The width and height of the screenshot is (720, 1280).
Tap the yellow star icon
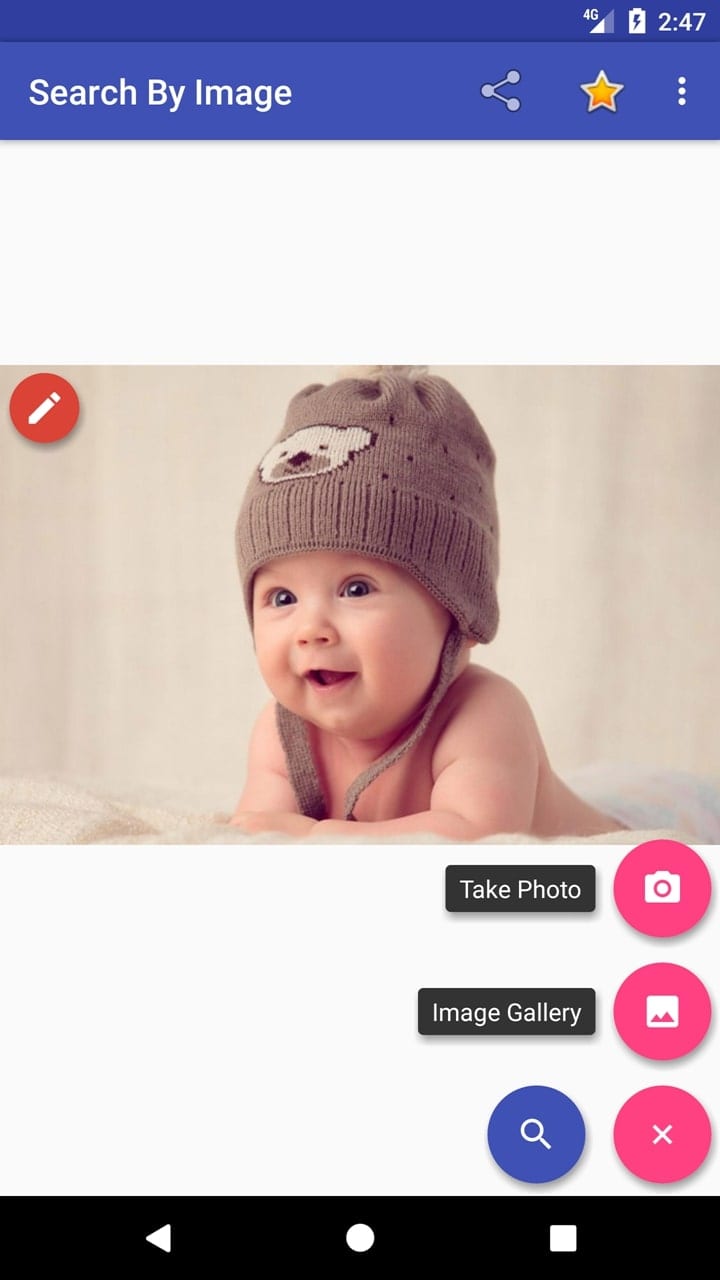(x=601, y=92)
